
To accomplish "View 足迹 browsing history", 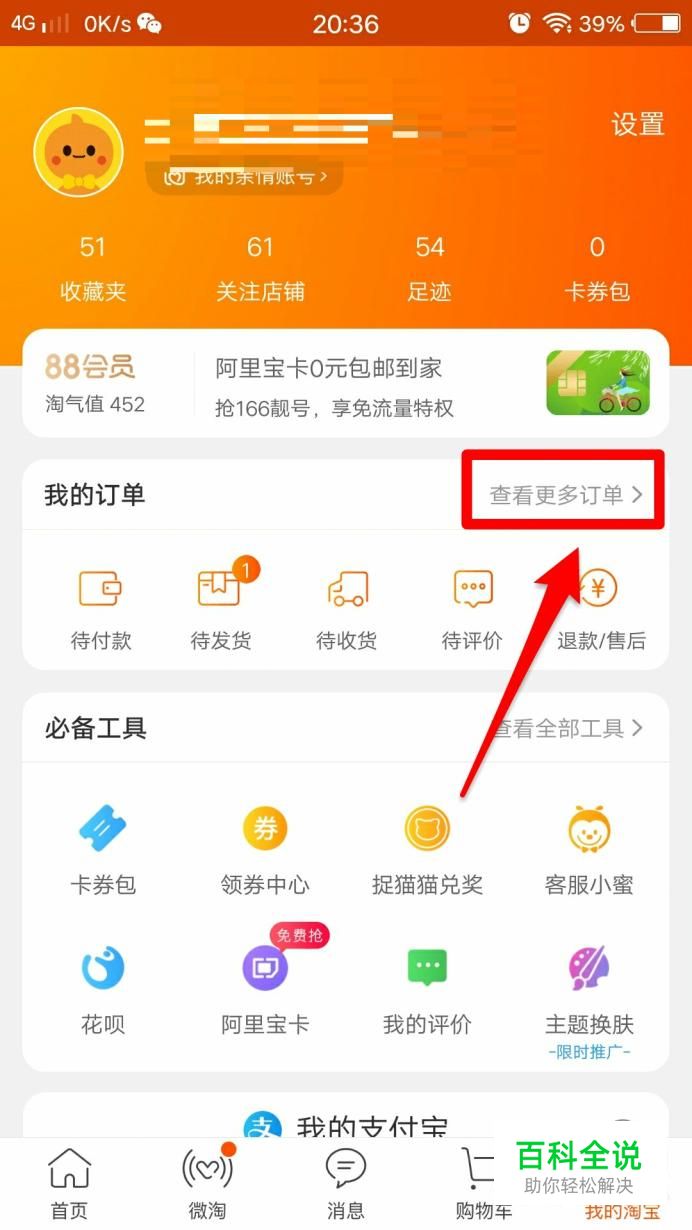I will (x=430, y=270).
